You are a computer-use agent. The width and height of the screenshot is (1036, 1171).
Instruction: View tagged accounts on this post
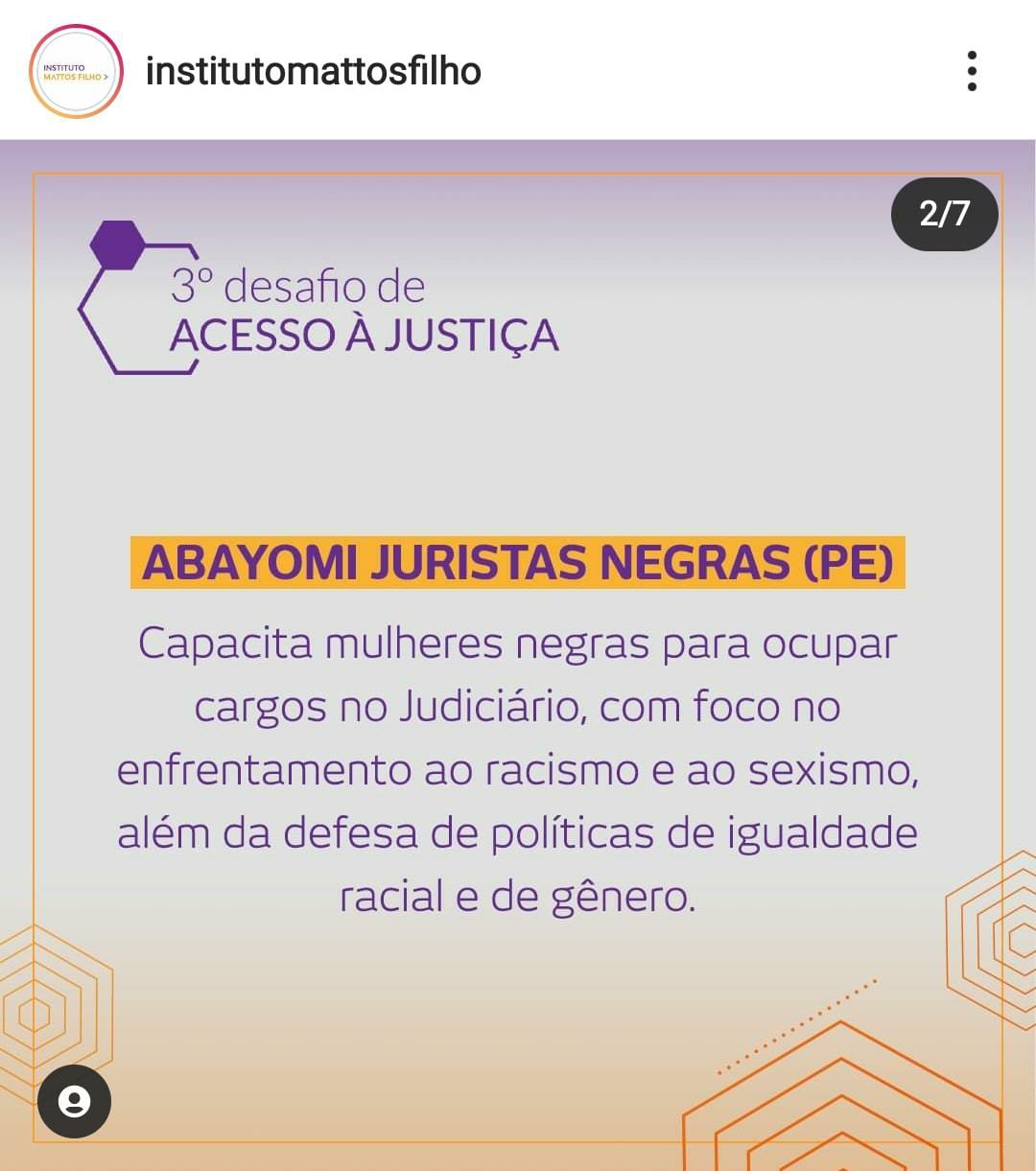pos(75,1101)
